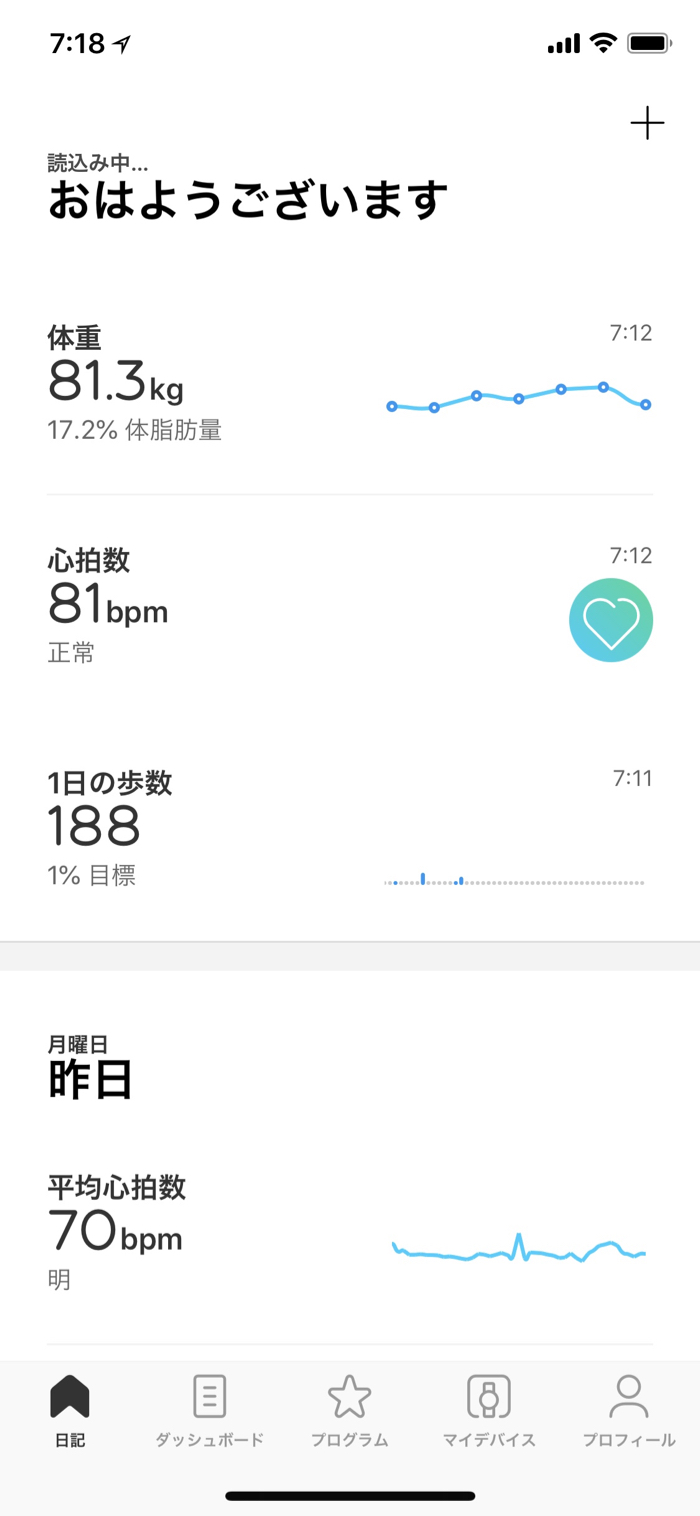Tap the plus icon to add data
The height and width of the screenshot is (1516, 700).
click(647, 124)
